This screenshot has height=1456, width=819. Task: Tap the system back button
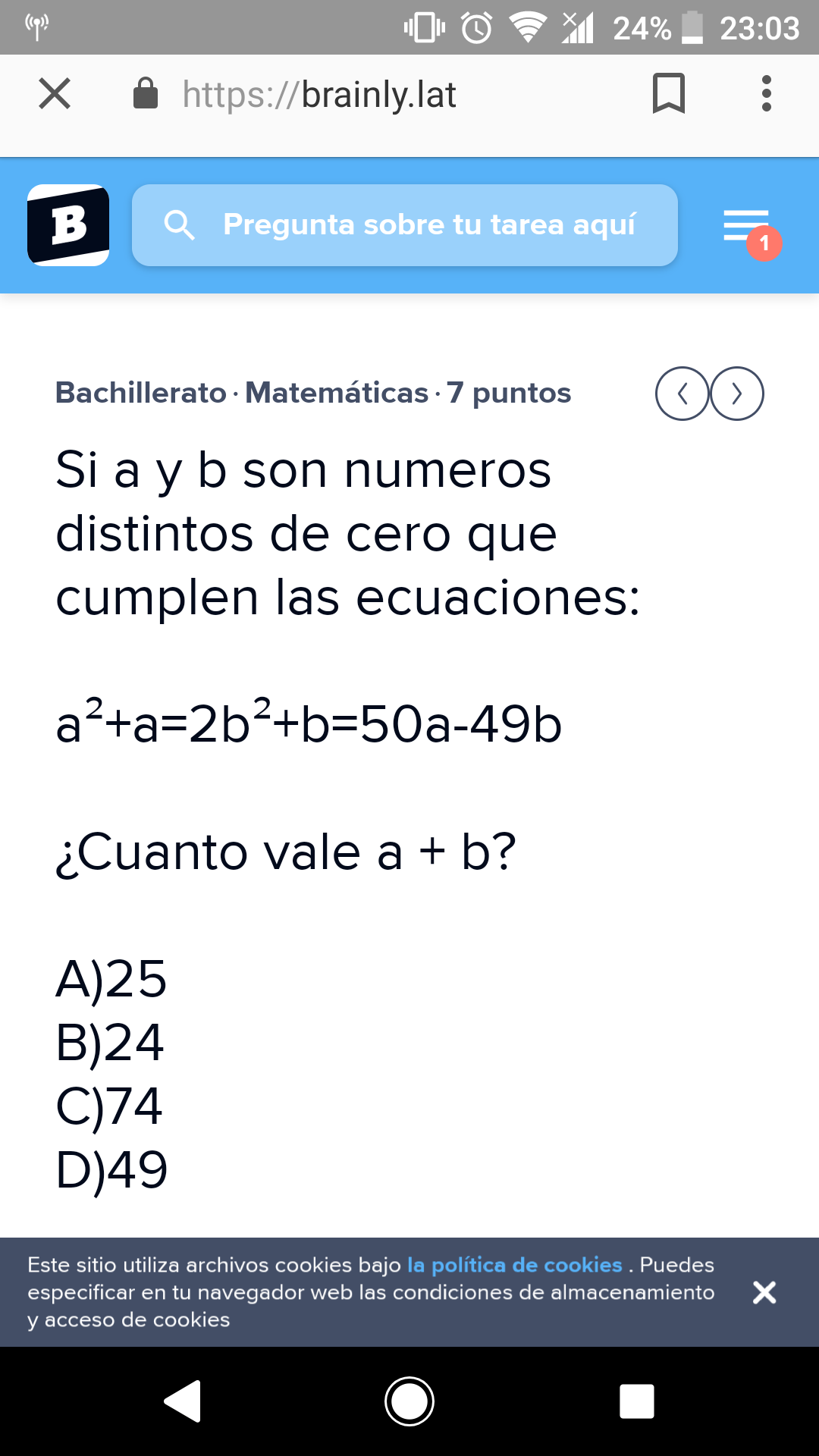coord(183,1401)
